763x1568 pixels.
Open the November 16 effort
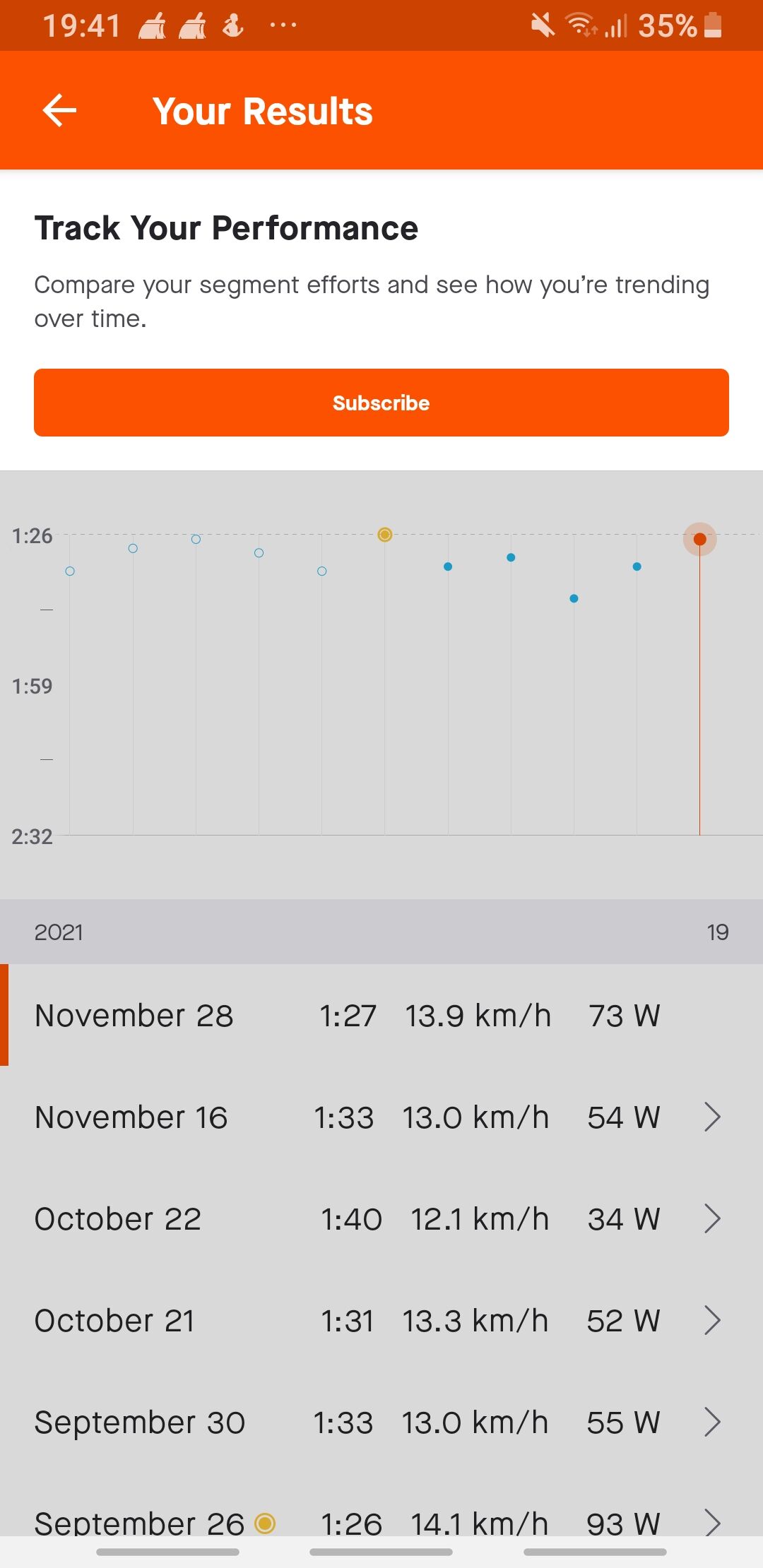point(381,1117)
